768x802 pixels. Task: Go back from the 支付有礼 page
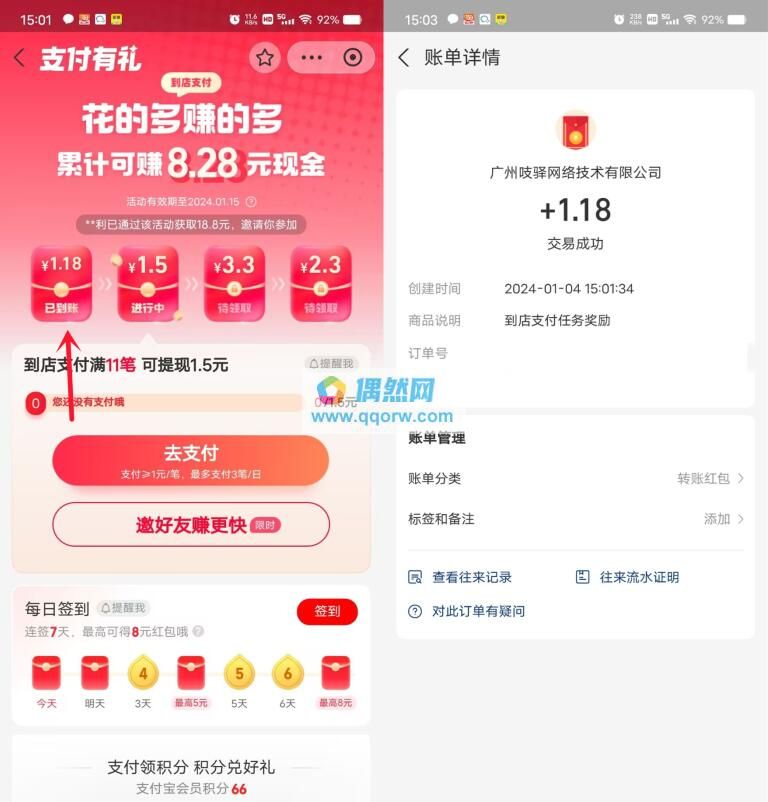(x=20, y=58)
